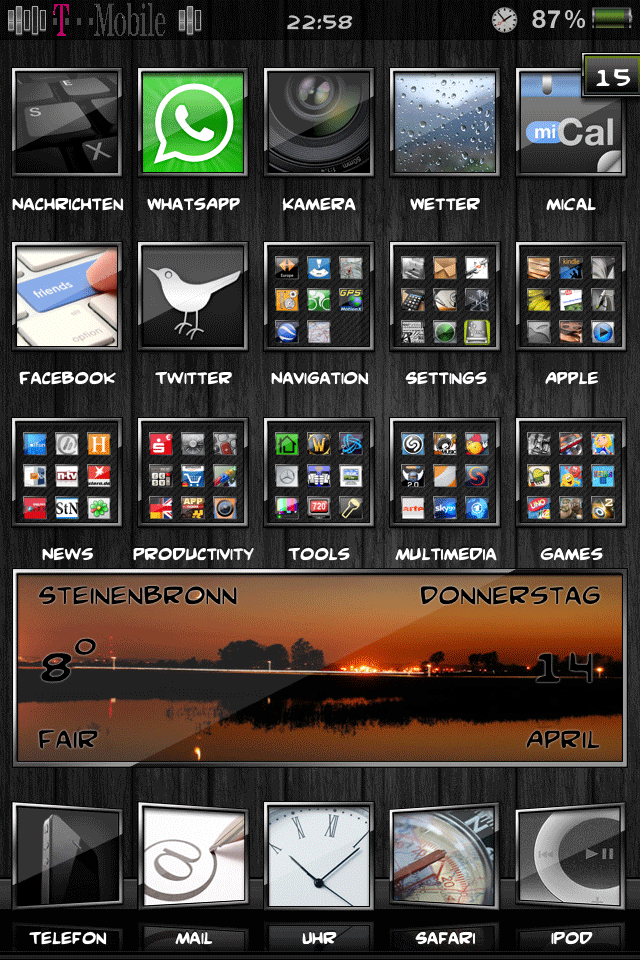Open Mail in the dock
The height and width of the screenshot is (960, 640).
(193, 857)
